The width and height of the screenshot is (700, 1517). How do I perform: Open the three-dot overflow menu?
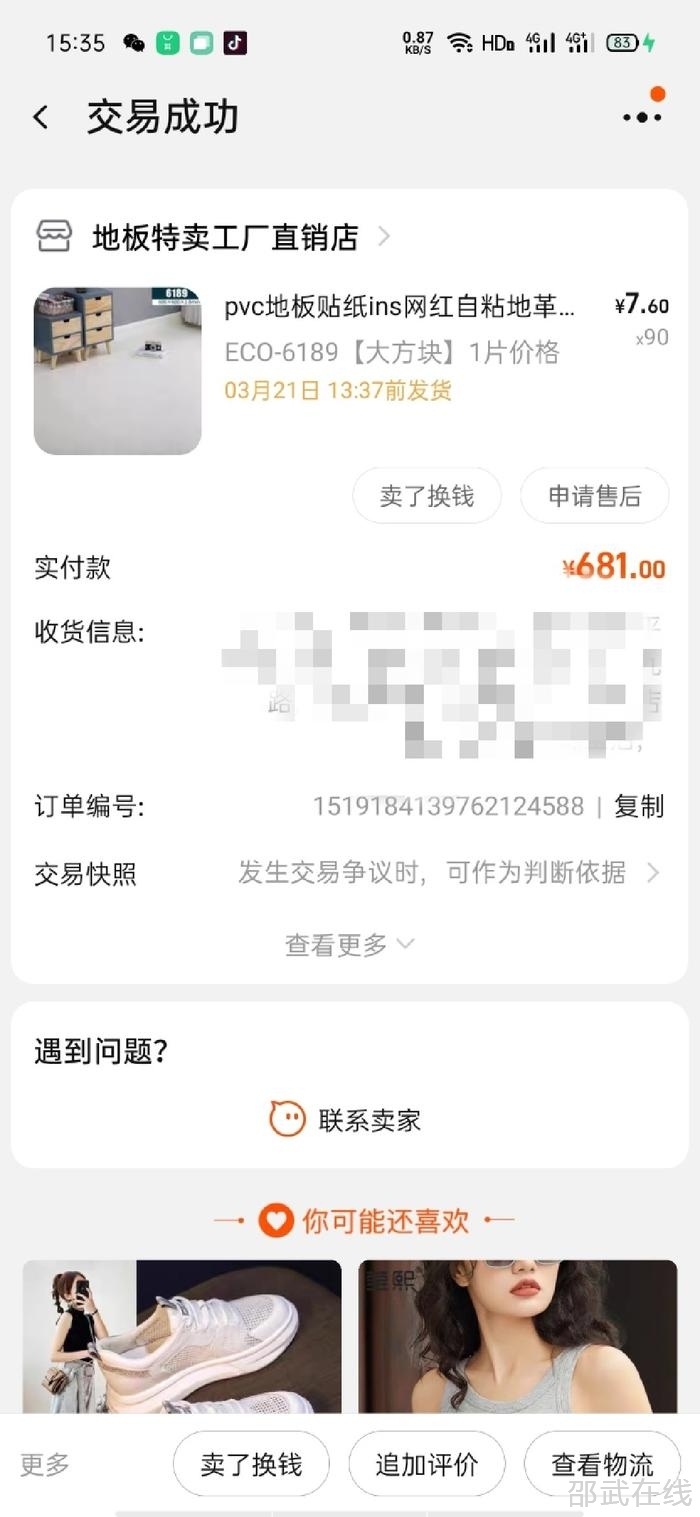point(641,117)
